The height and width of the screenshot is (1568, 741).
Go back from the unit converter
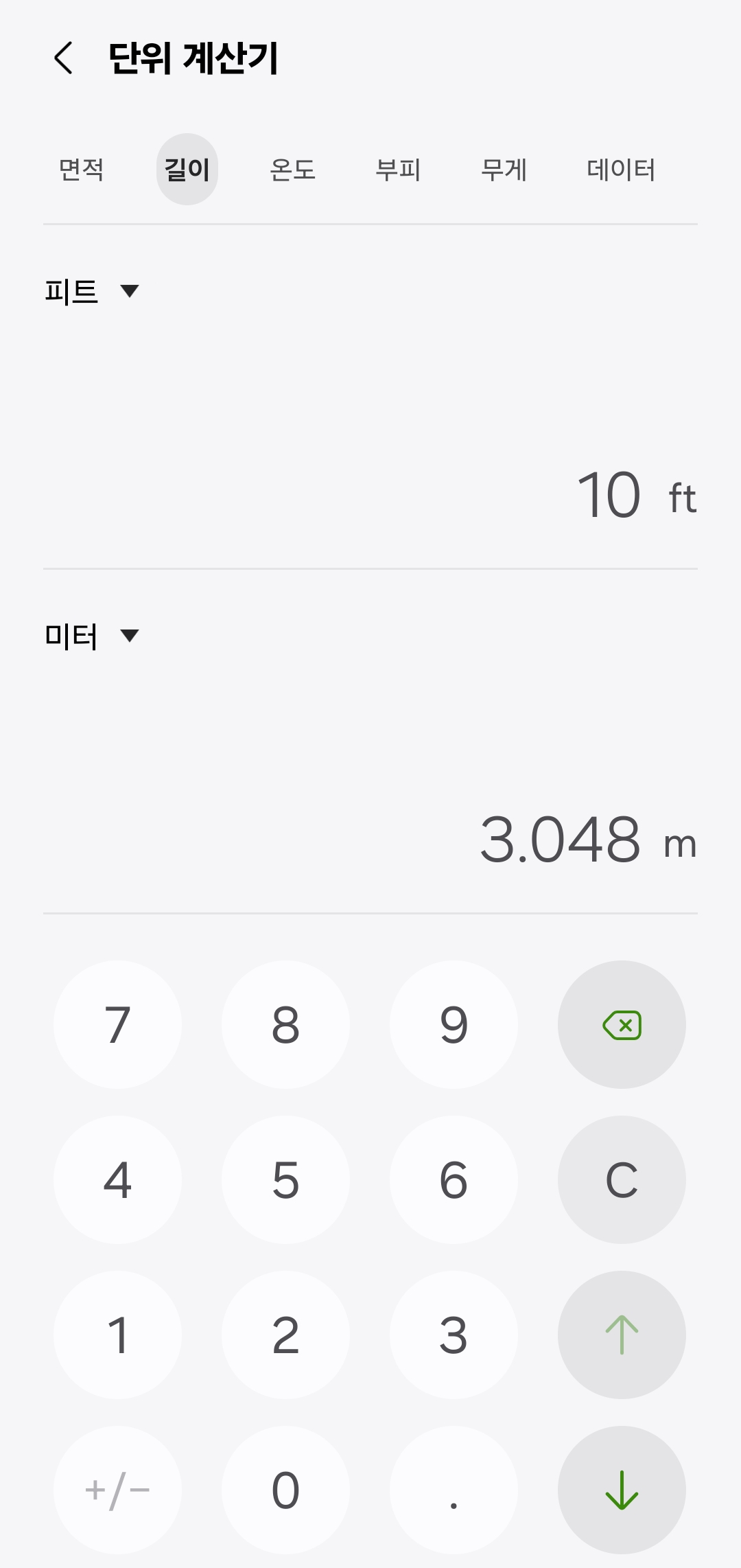coord(64,58)
